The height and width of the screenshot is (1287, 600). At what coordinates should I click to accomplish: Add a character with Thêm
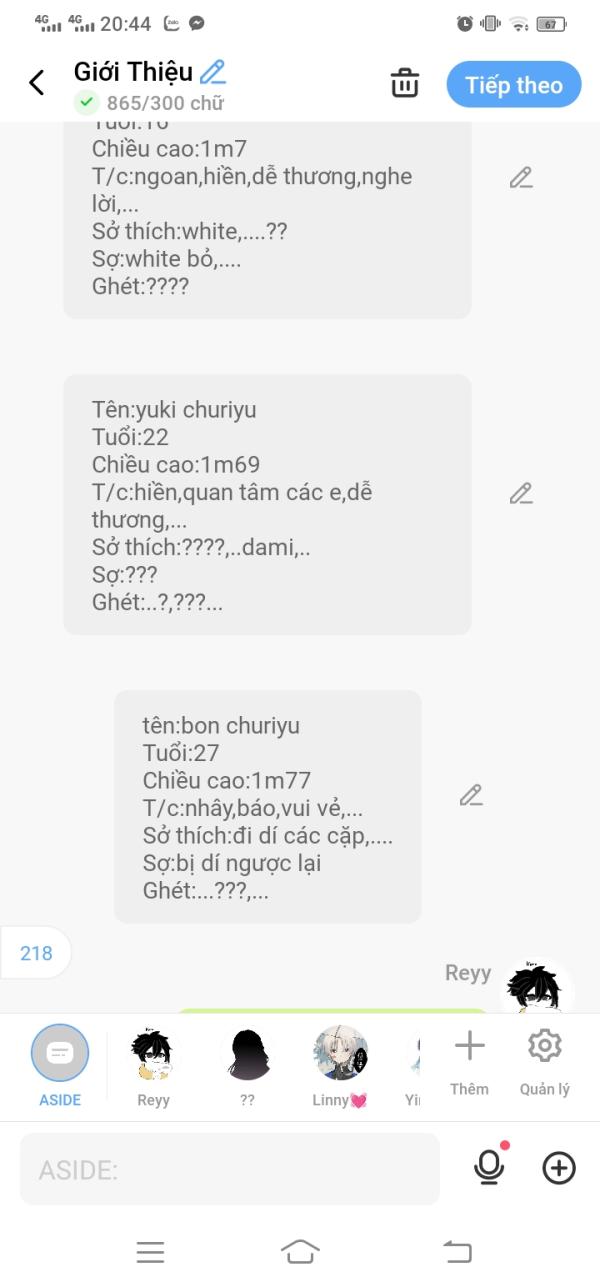click(469, 1062)
